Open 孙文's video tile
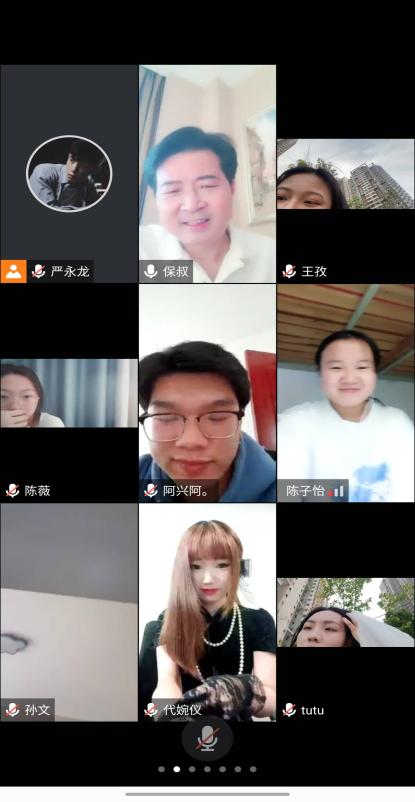 pyautogui.click(x=69, y=612)
